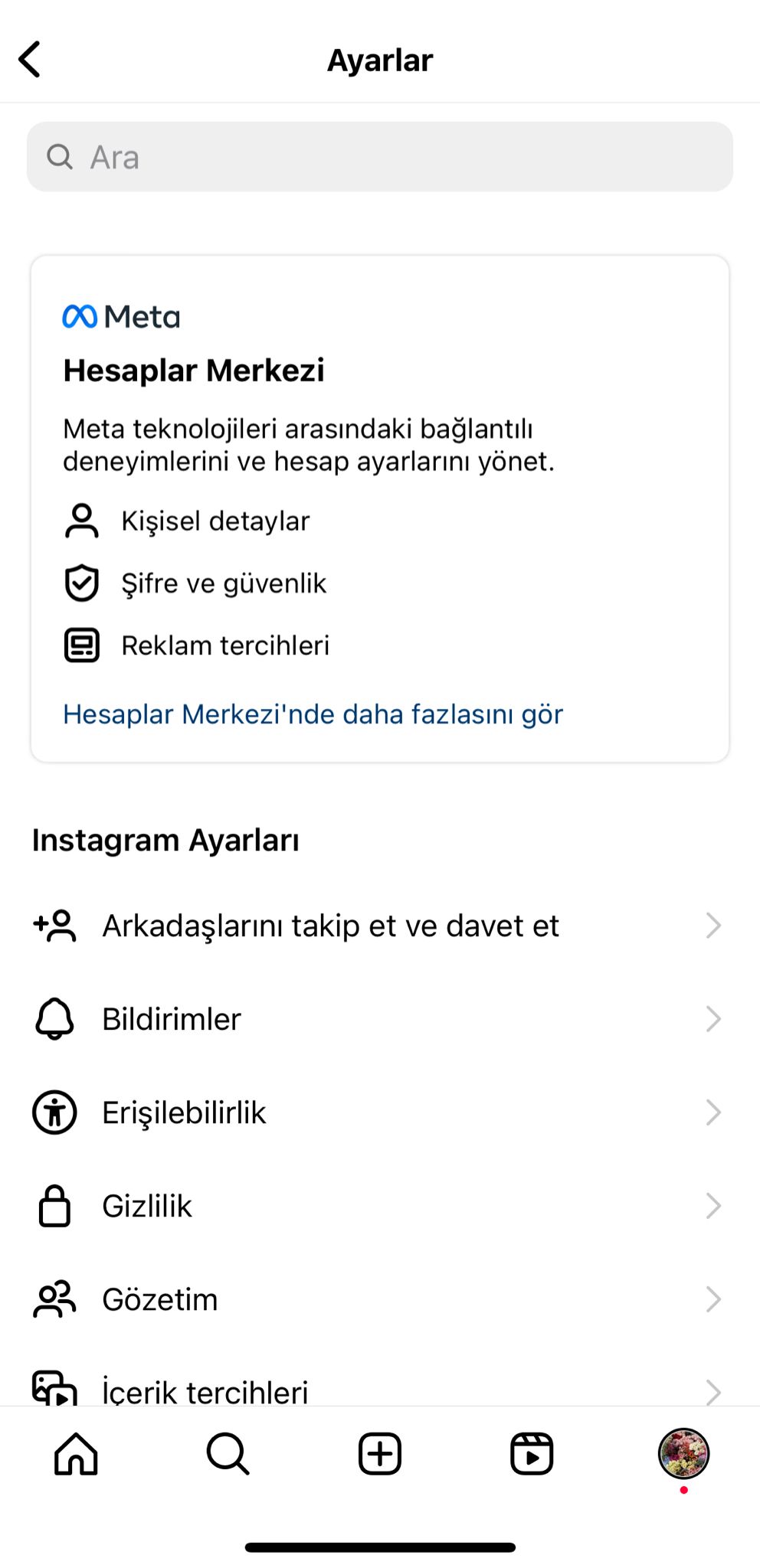Open Arkadaşlarını takip et ve davet et
The image size is (760, 1568).
point(331,925)
